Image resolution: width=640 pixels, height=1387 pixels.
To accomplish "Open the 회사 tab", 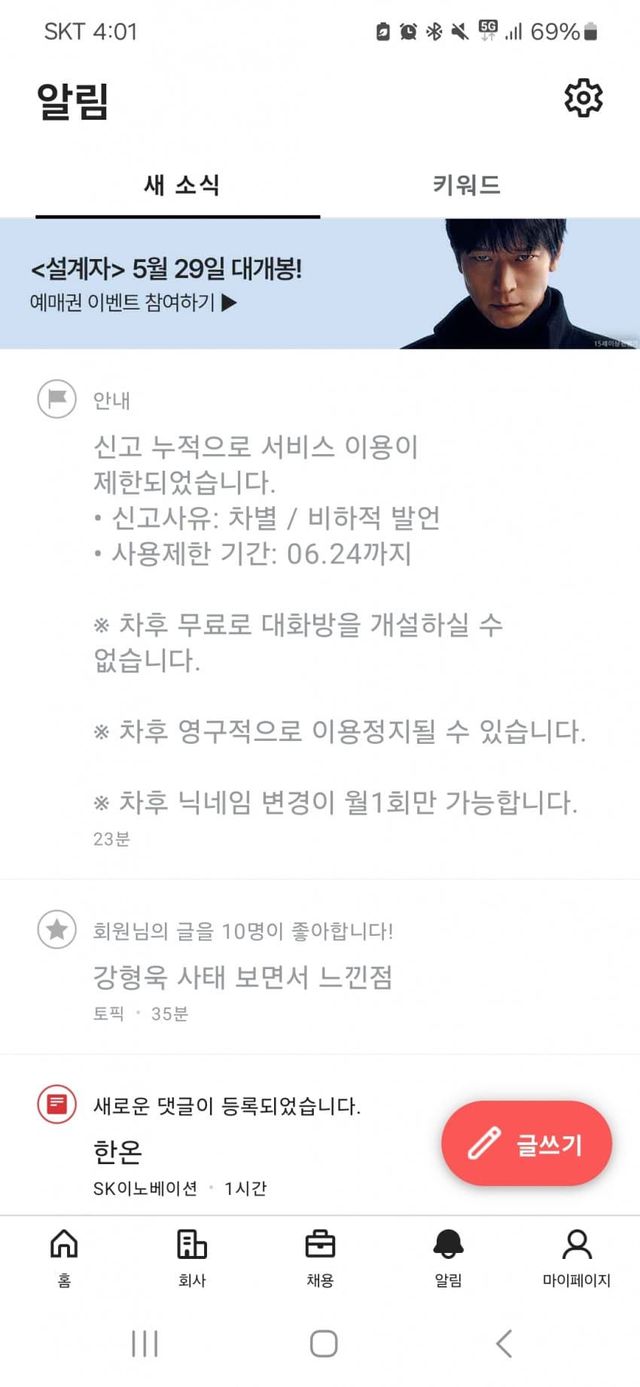I will coord(192,1258).
